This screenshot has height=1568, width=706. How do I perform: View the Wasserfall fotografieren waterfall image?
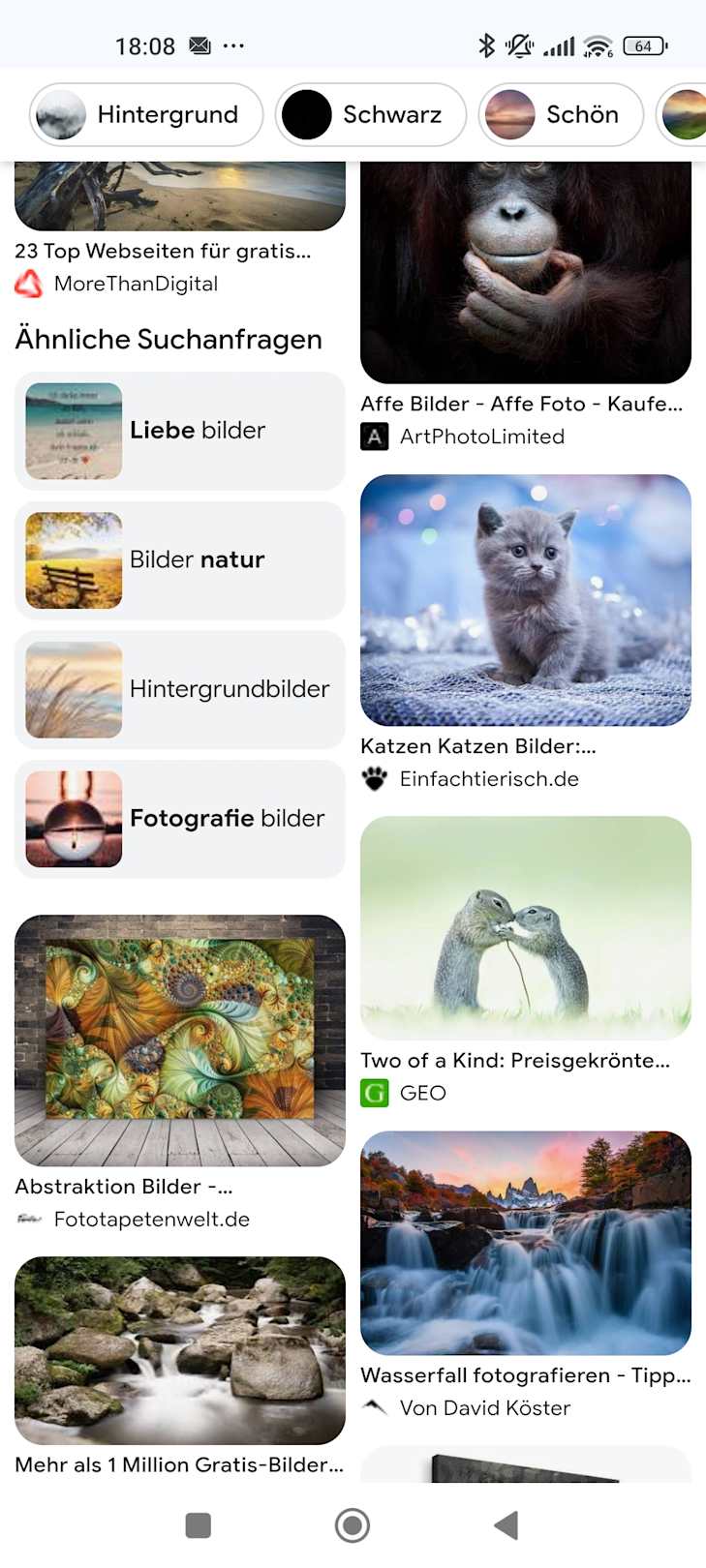click(525, 1243)
